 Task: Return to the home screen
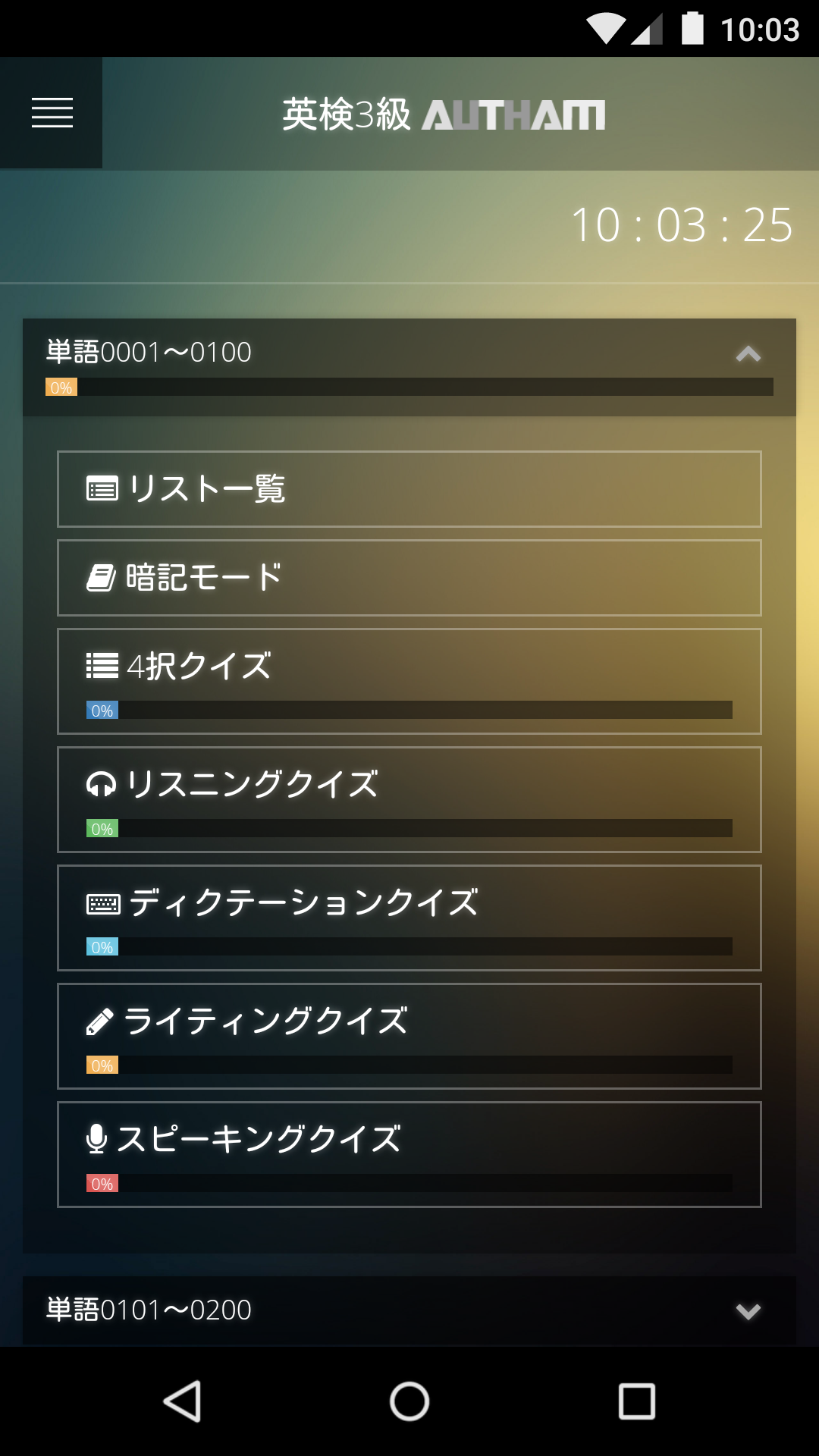409,1401
